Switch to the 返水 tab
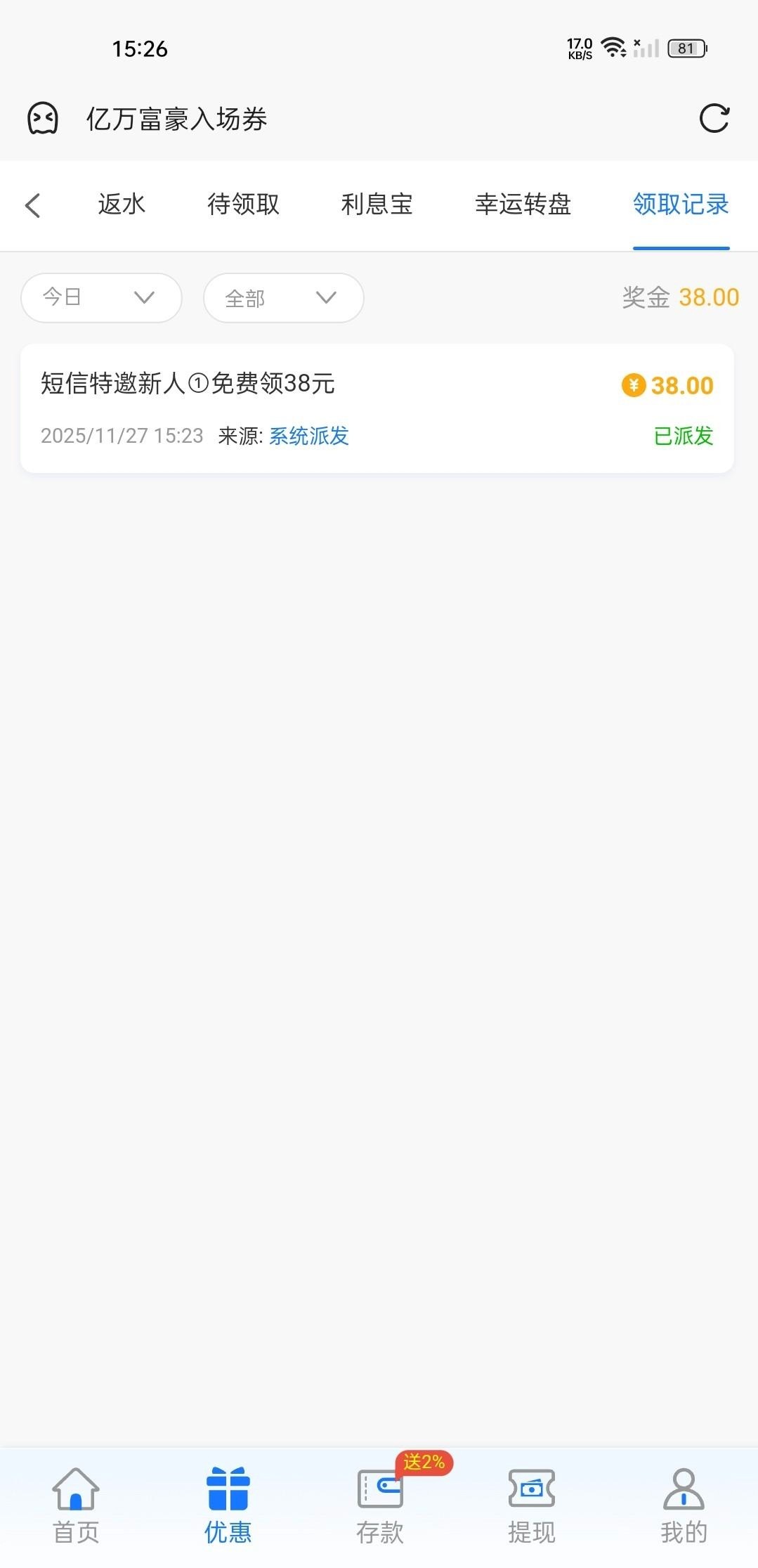Viewport: 758px width, 1568px height. pos(122,205)
